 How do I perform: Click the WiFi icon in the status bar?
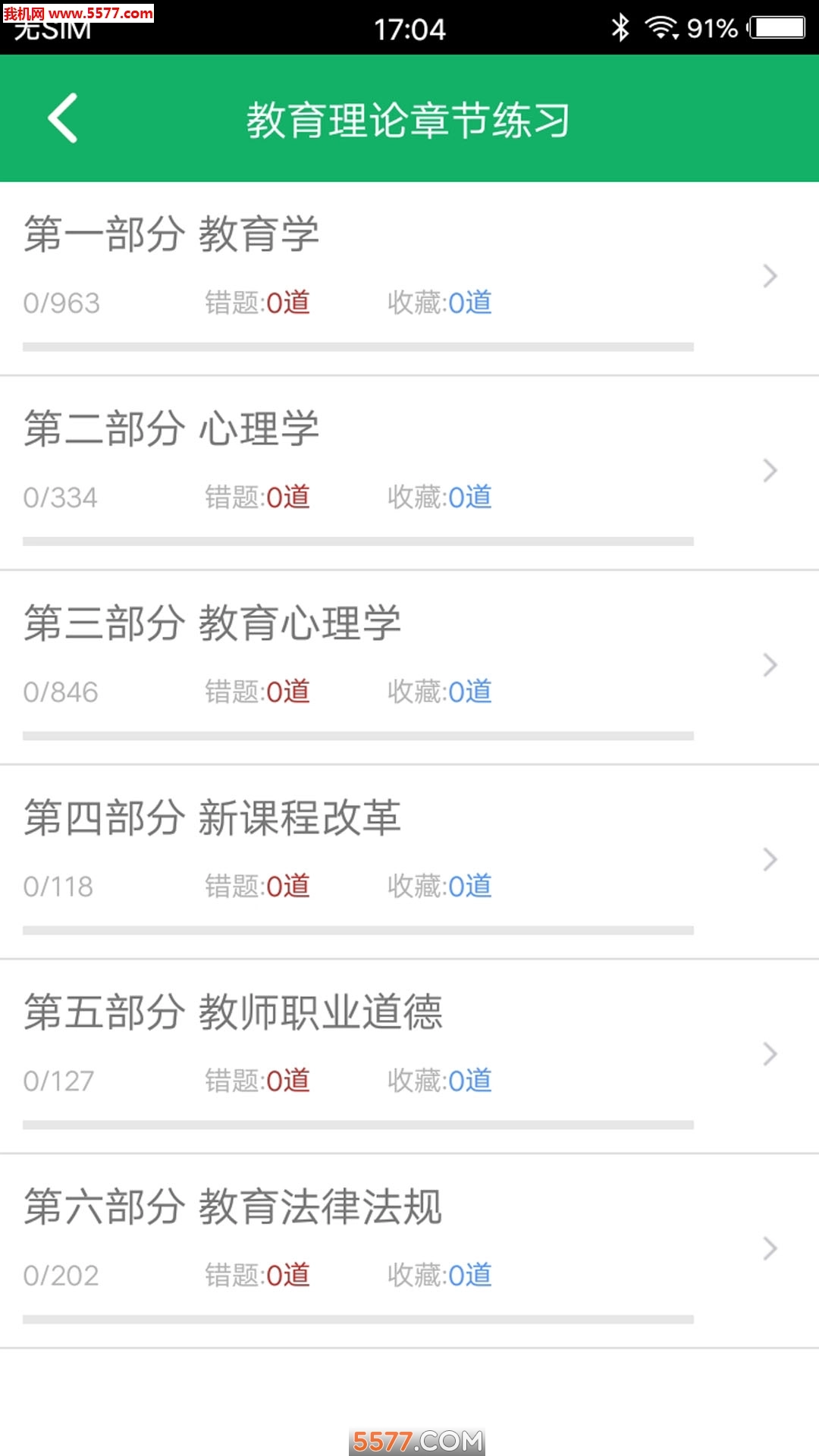659,28
